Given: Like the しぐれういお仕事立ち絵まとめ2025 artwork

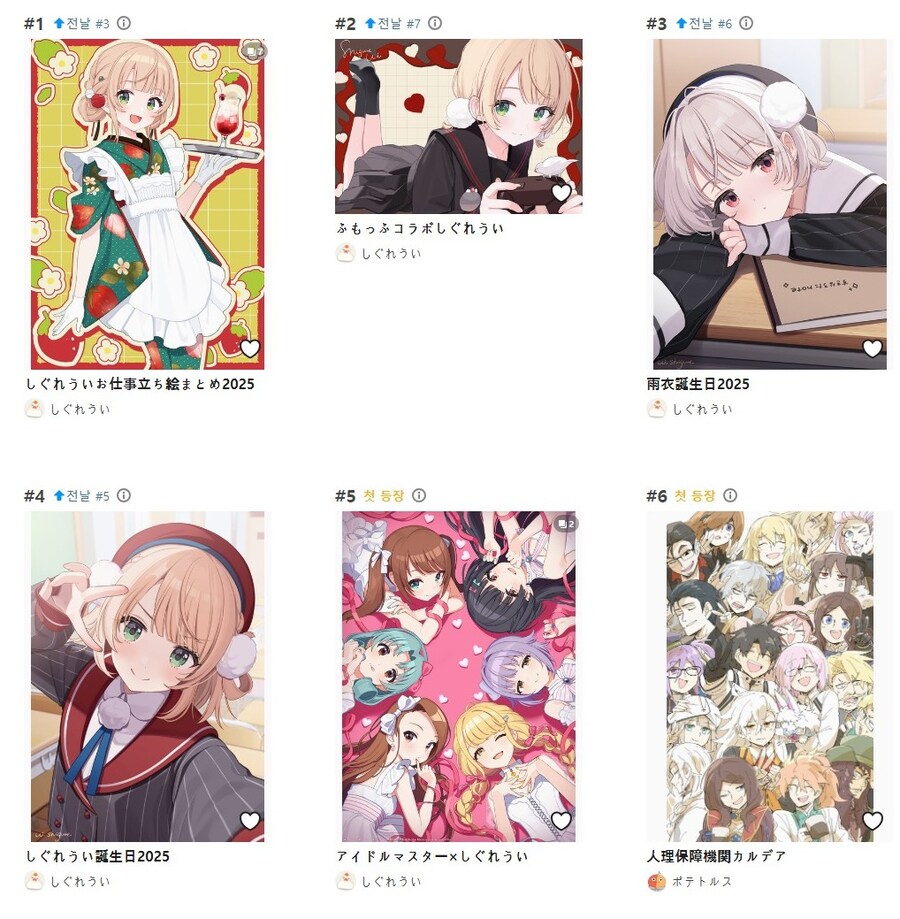Looking at the screenshot, I should coord(250,349).
